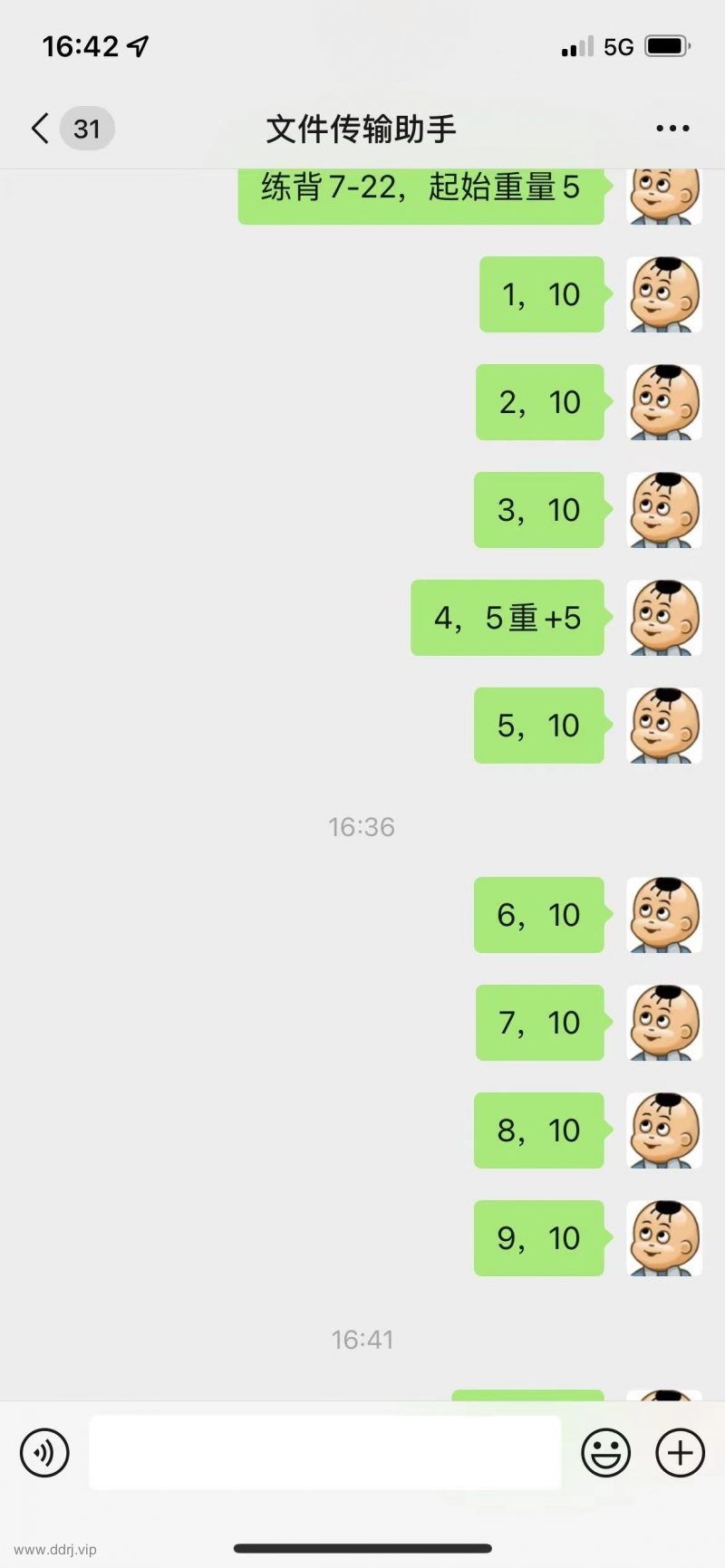Tap the avatar beside message 4，5重+5

664,618
